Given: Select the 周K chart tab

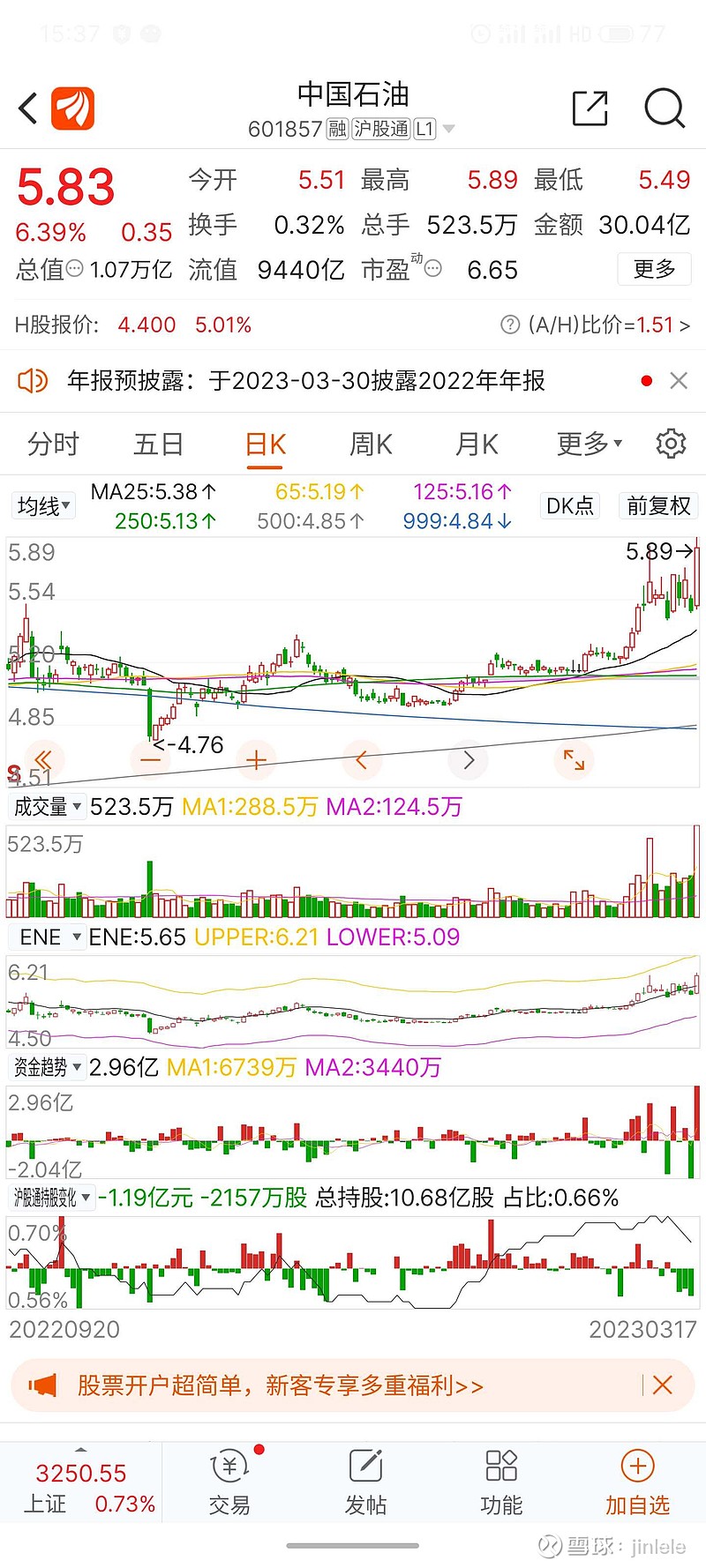Looking at the screenshot, I should 371,444.
